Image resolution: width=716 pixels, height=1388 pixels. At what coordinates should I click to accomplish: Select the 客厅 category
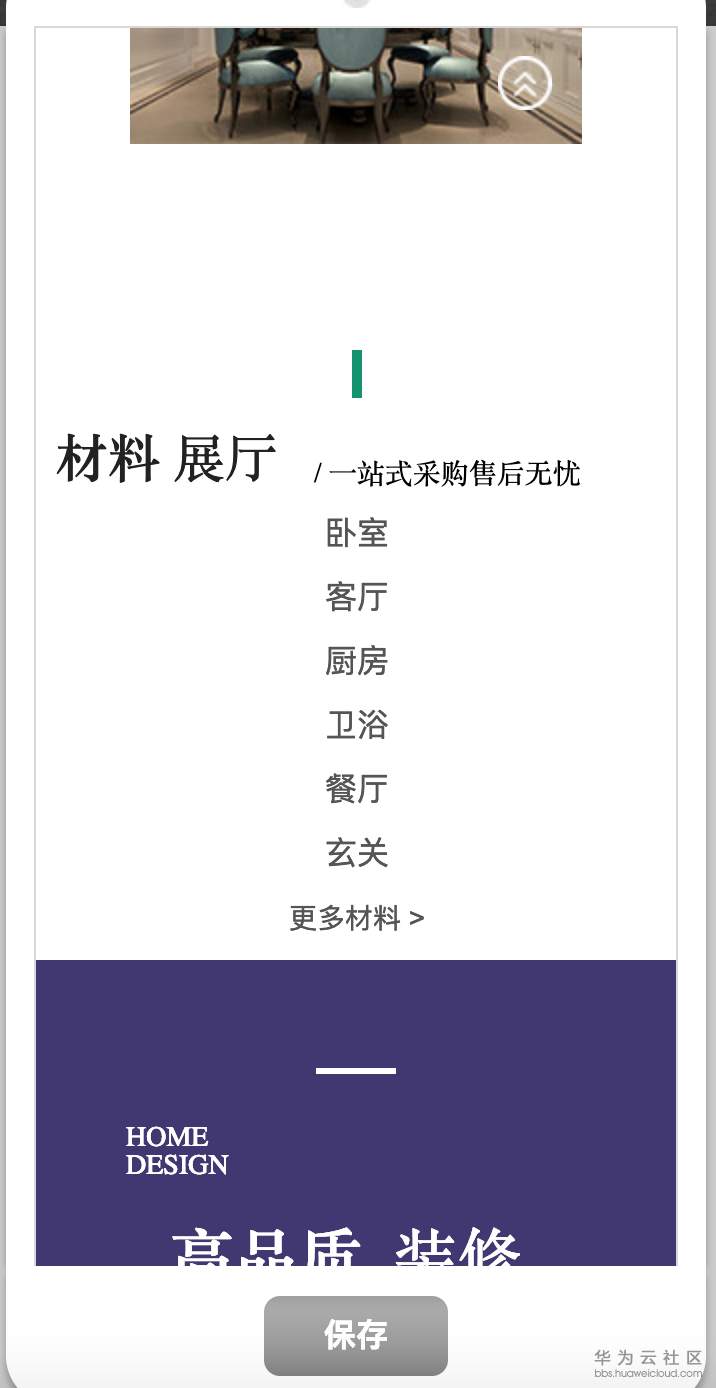(356, 597)
